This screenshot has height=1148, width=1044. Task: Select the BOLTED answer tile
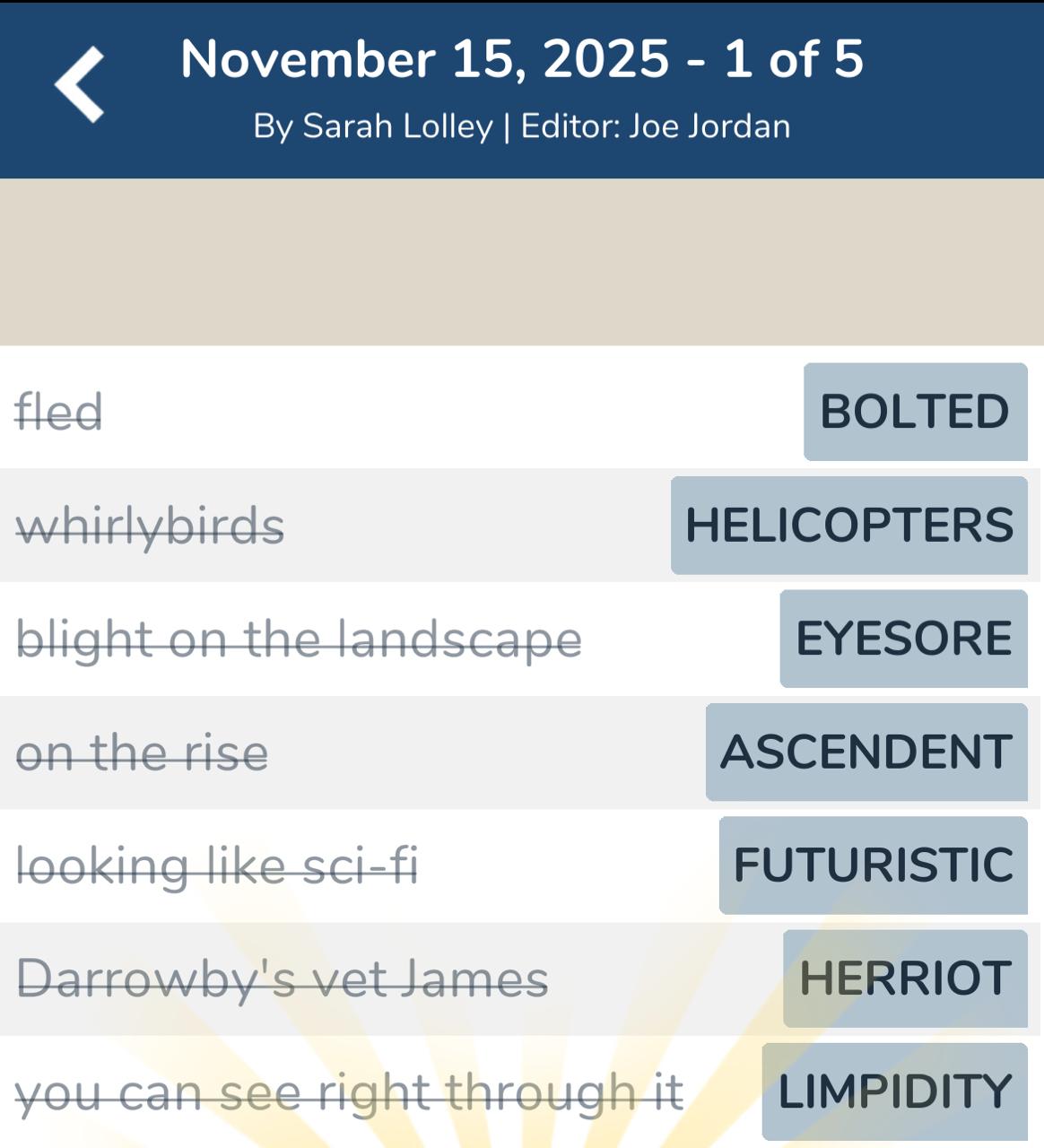click(914, 413)
